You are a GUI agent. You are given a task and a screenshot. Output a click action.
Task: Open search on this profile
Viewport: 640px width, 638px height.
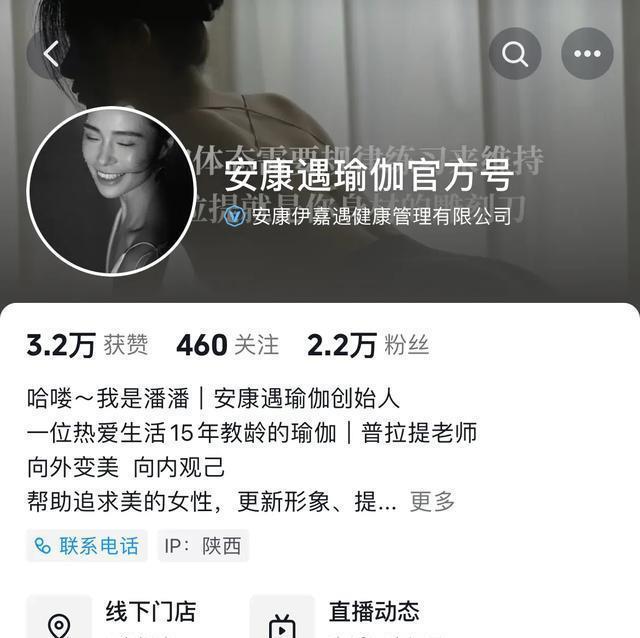click(x=515, y=54)
